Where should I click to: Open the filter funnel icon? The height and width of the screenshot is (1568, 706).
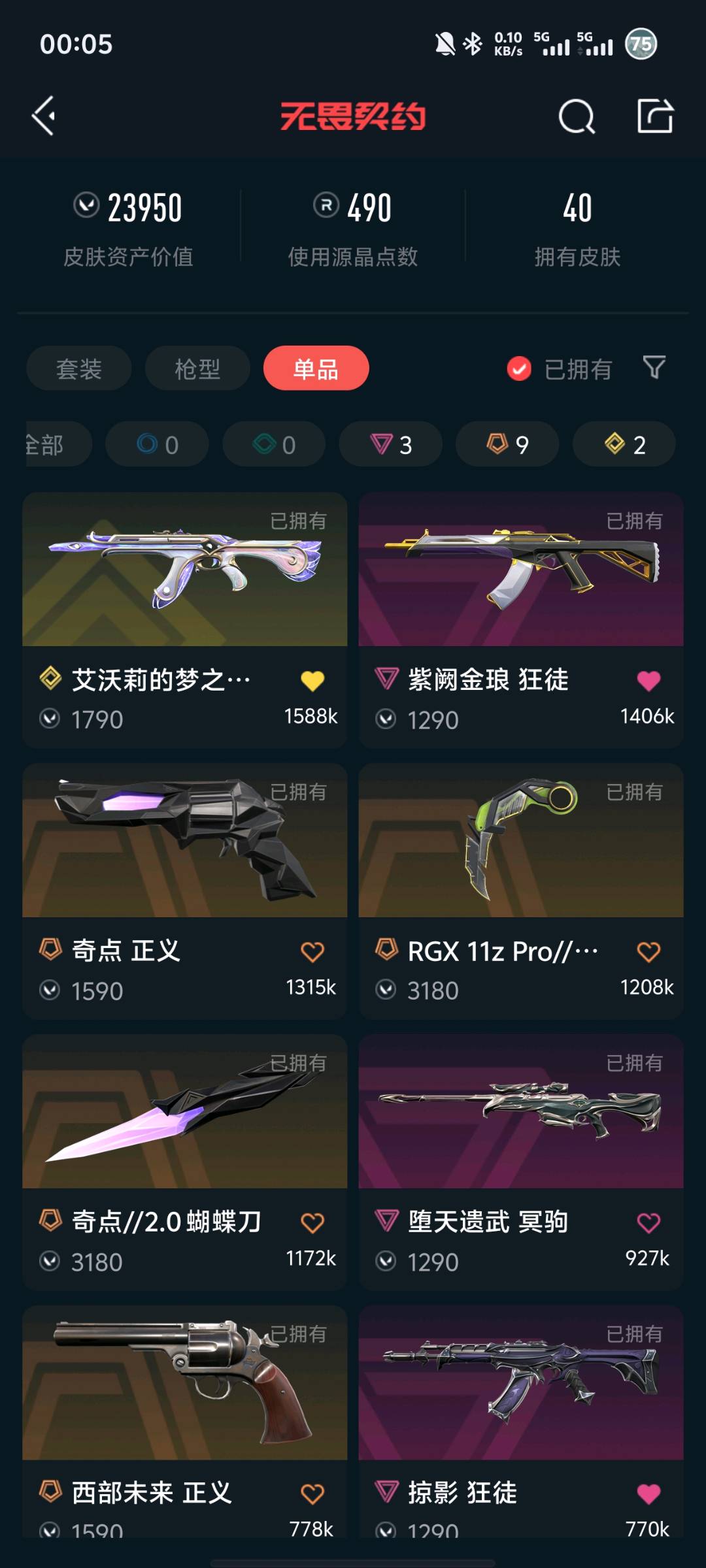click(654, 368)
